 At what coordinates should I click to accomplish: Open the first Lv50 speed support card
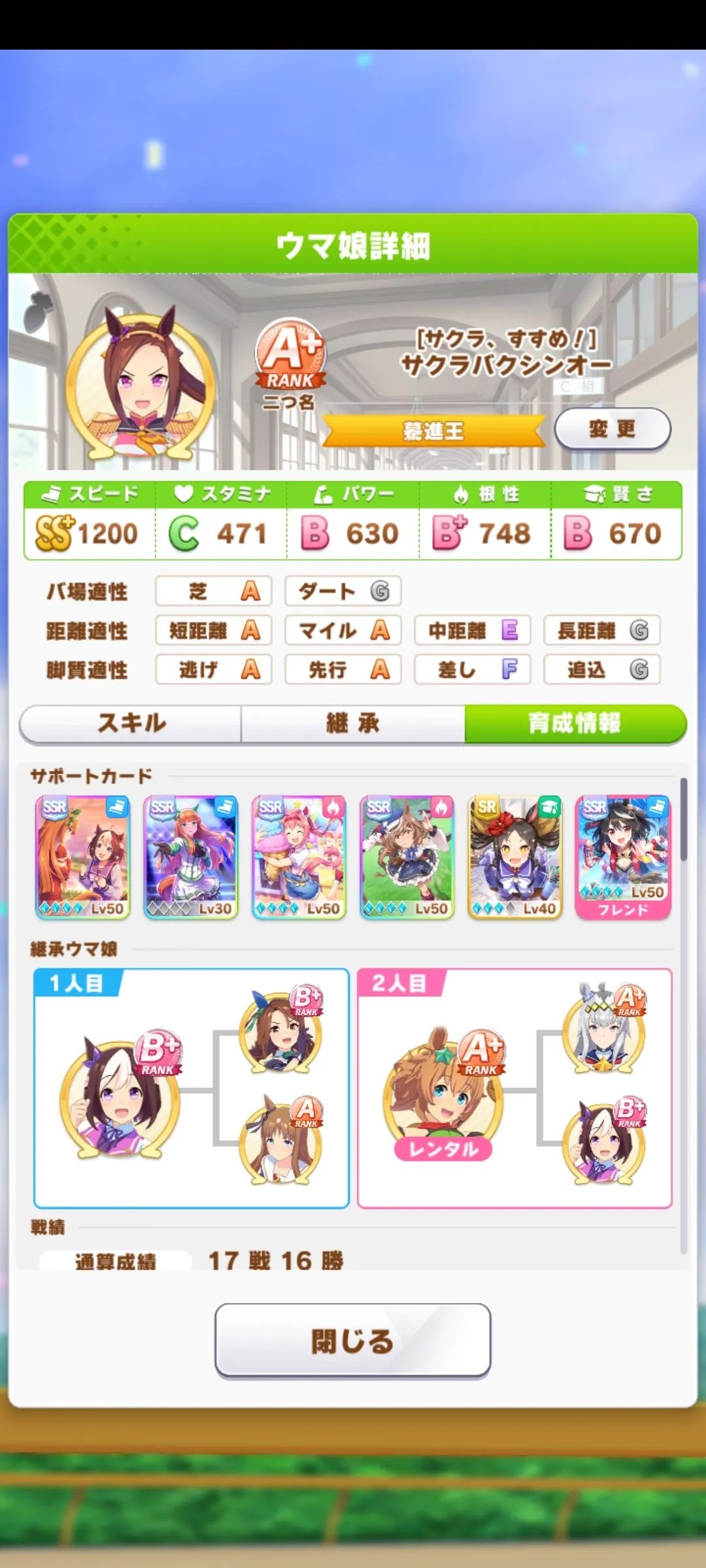pos(82,857)
